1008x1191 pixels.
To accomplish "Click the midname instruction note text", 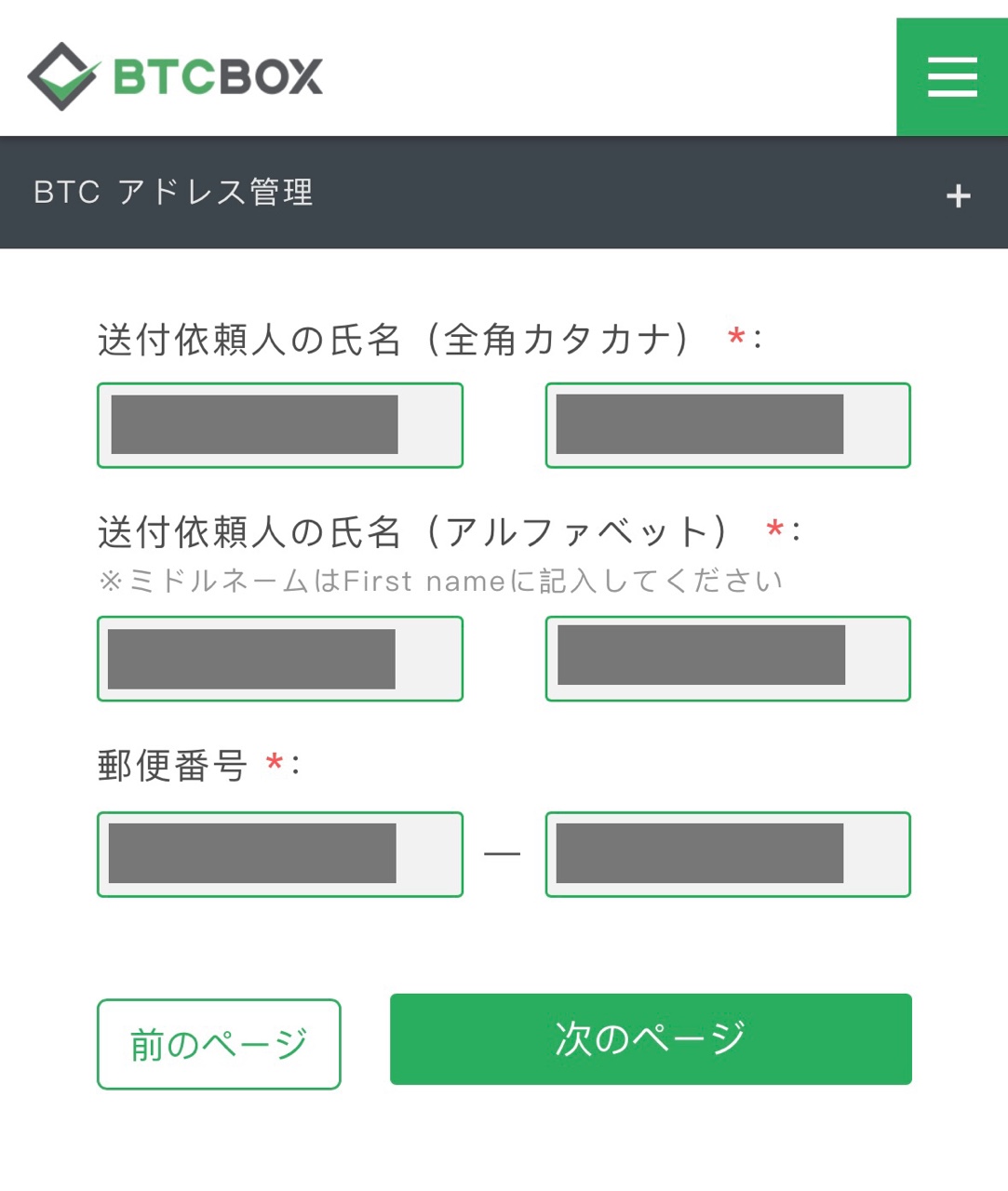I will 439,580.
